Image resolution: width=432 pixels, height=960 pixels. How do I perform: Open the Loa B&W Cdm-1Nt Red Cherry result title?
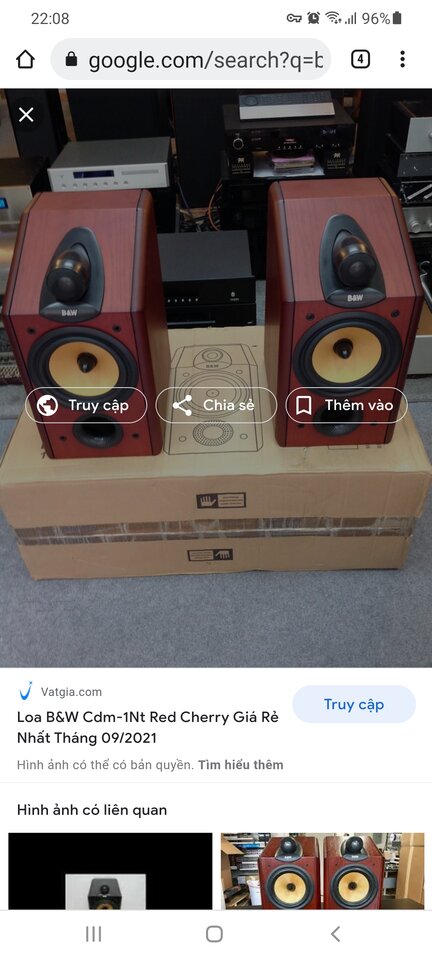147,727
